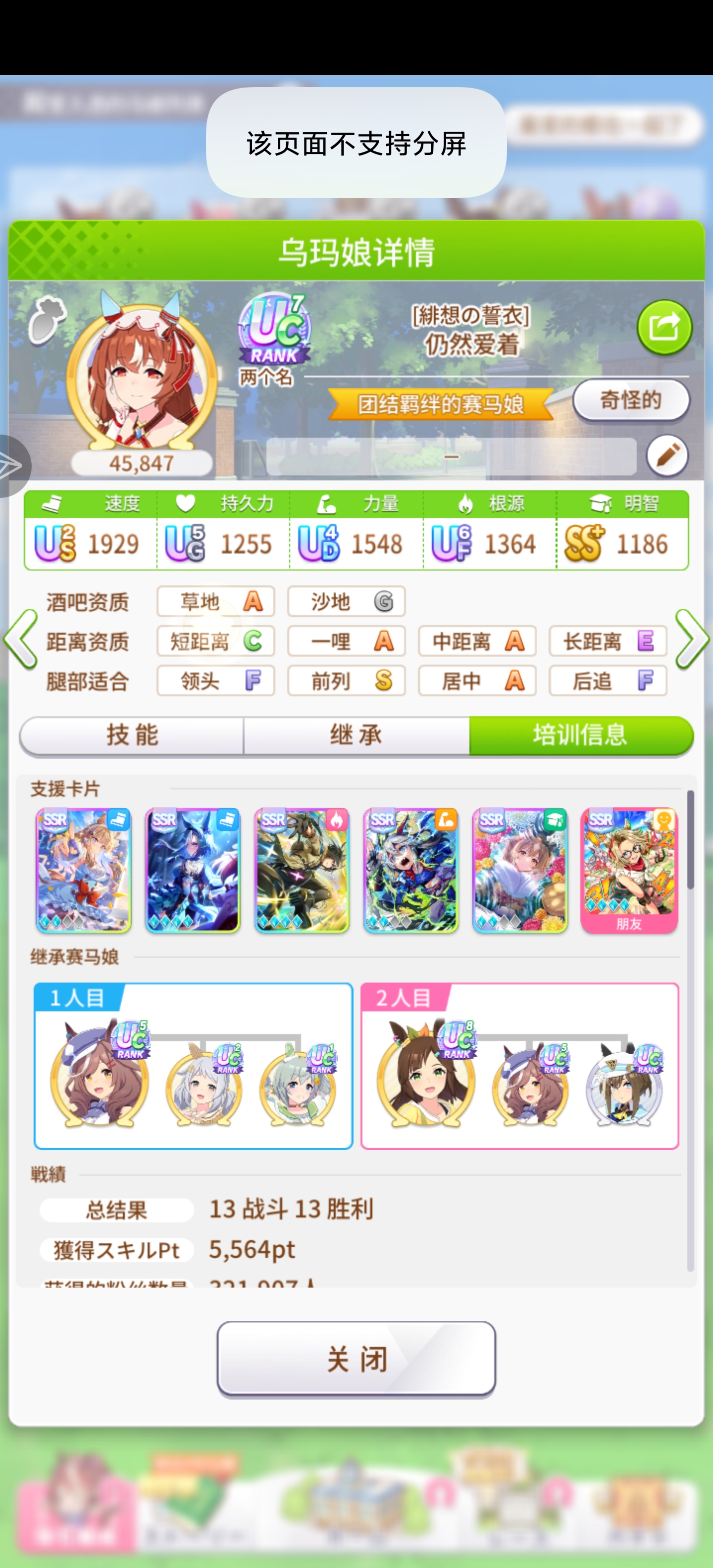Screen dimensions: 713x1568
Task: Select the 培训信息 tab
Action: click(x=580, y=735)
